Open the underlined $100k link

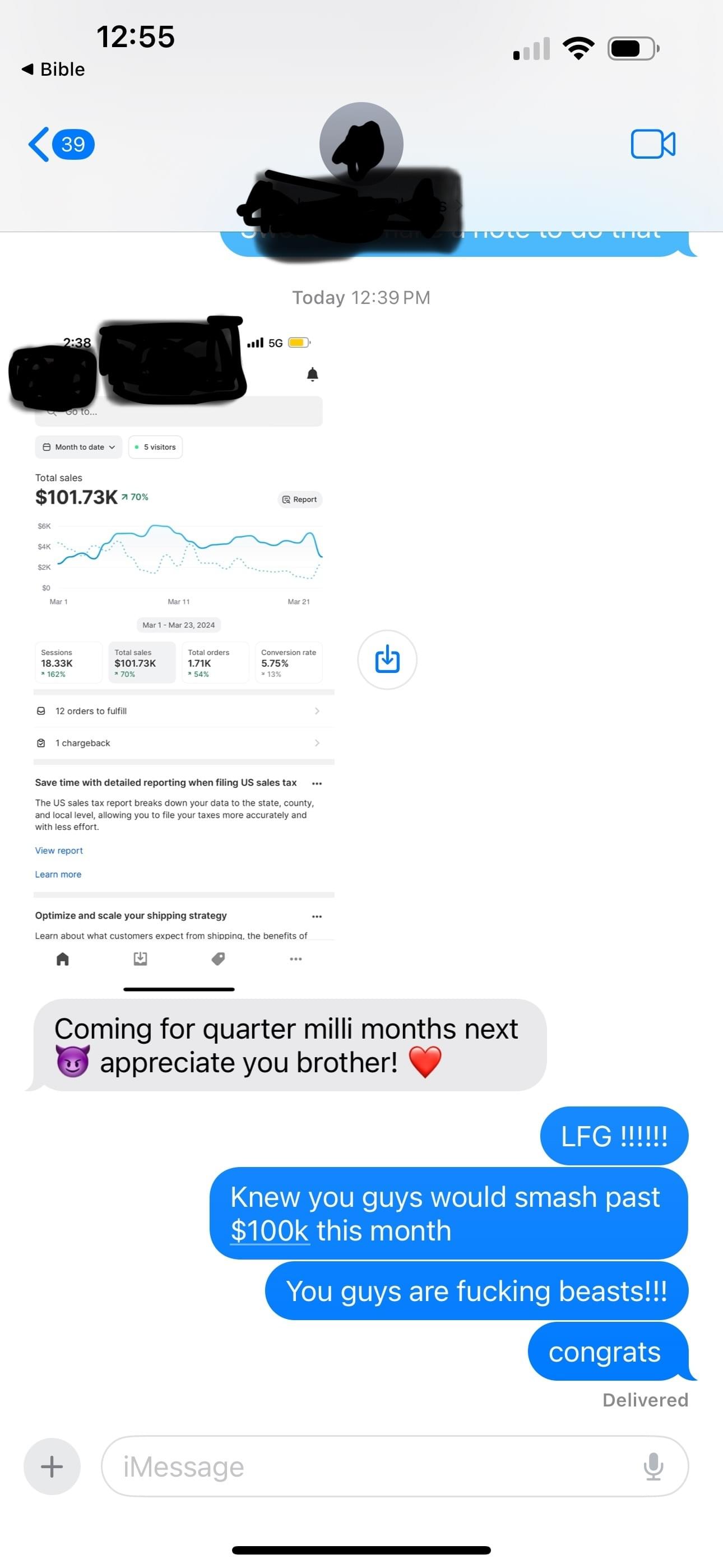[x=270, y=1231]
